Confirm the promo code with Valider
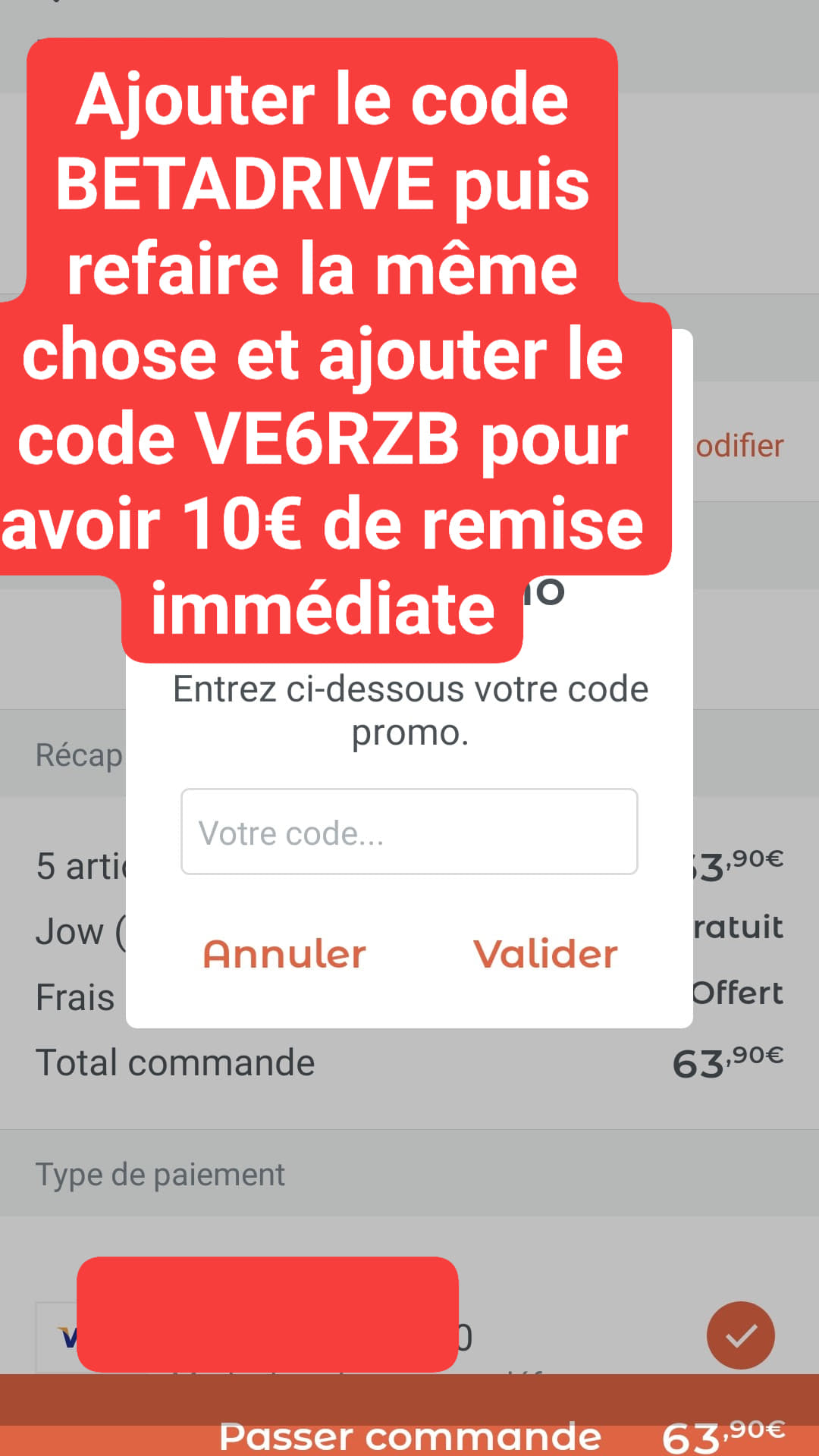819x1456 pixels. coord(545,953)
